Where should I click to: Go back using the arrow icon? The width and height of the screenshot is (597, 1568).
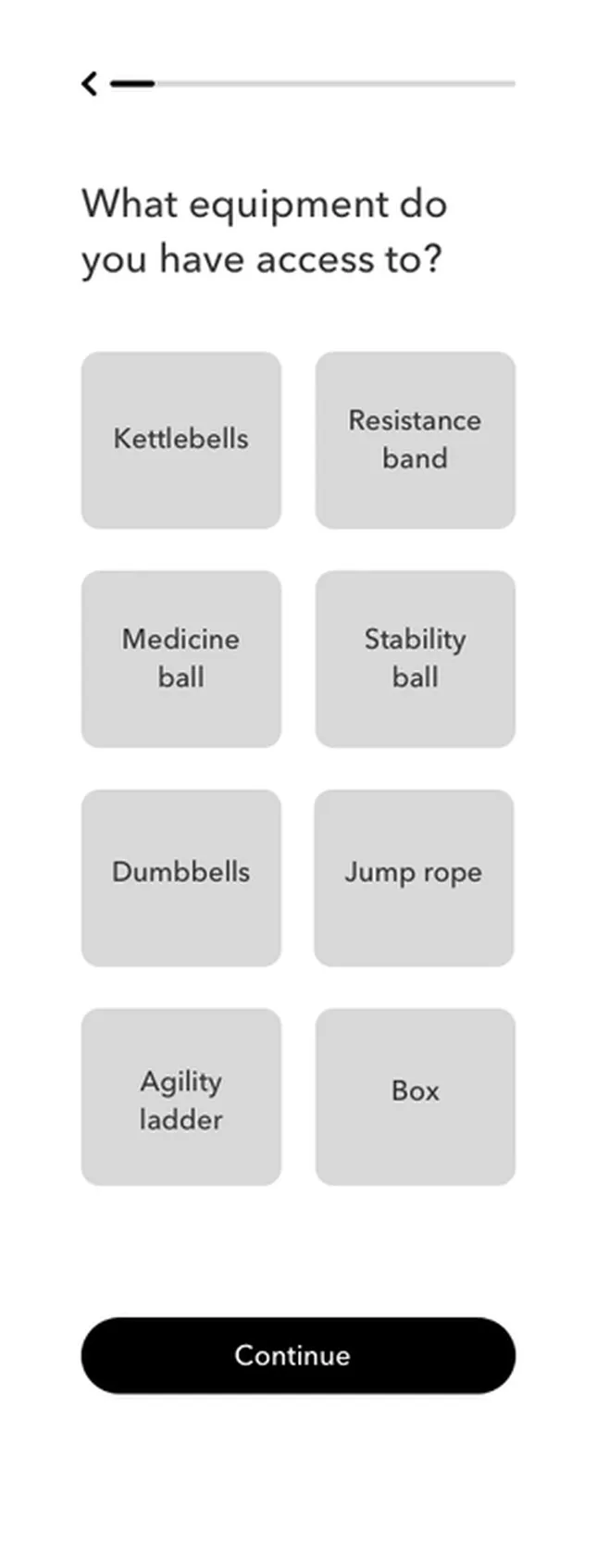[x=89, y=83]
